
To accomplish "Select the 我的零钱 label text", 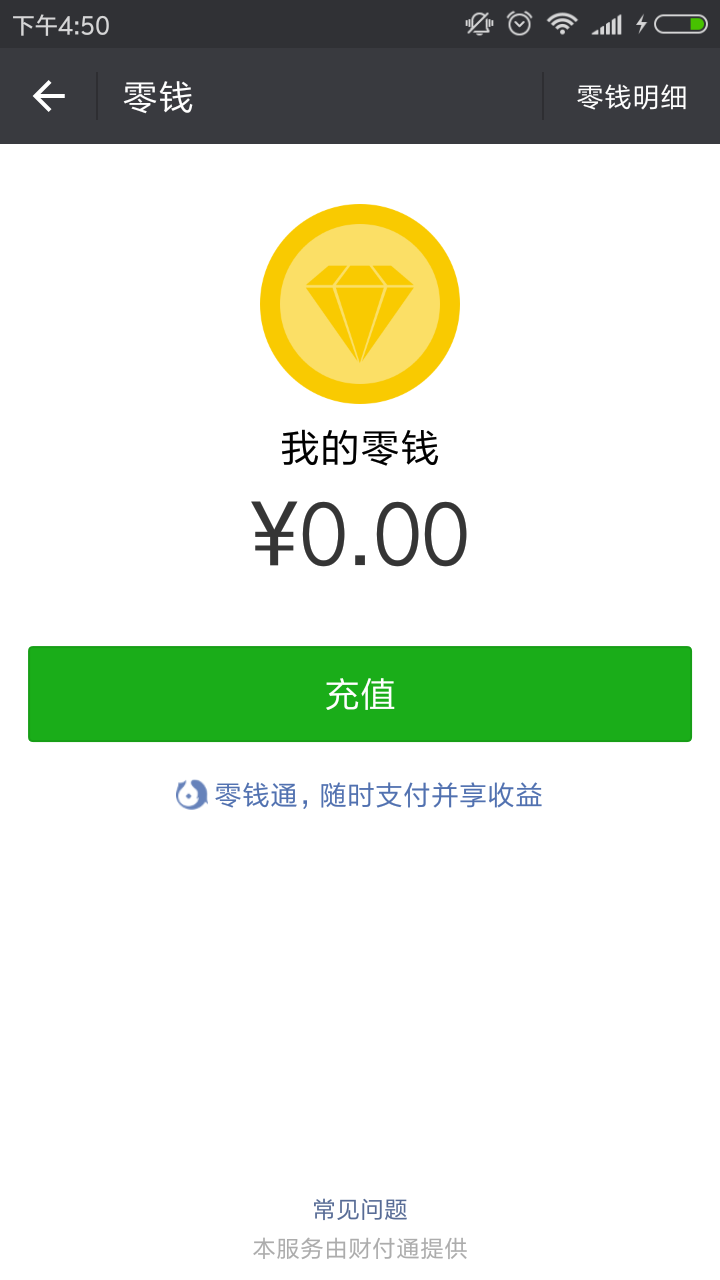I will [360, 449].
